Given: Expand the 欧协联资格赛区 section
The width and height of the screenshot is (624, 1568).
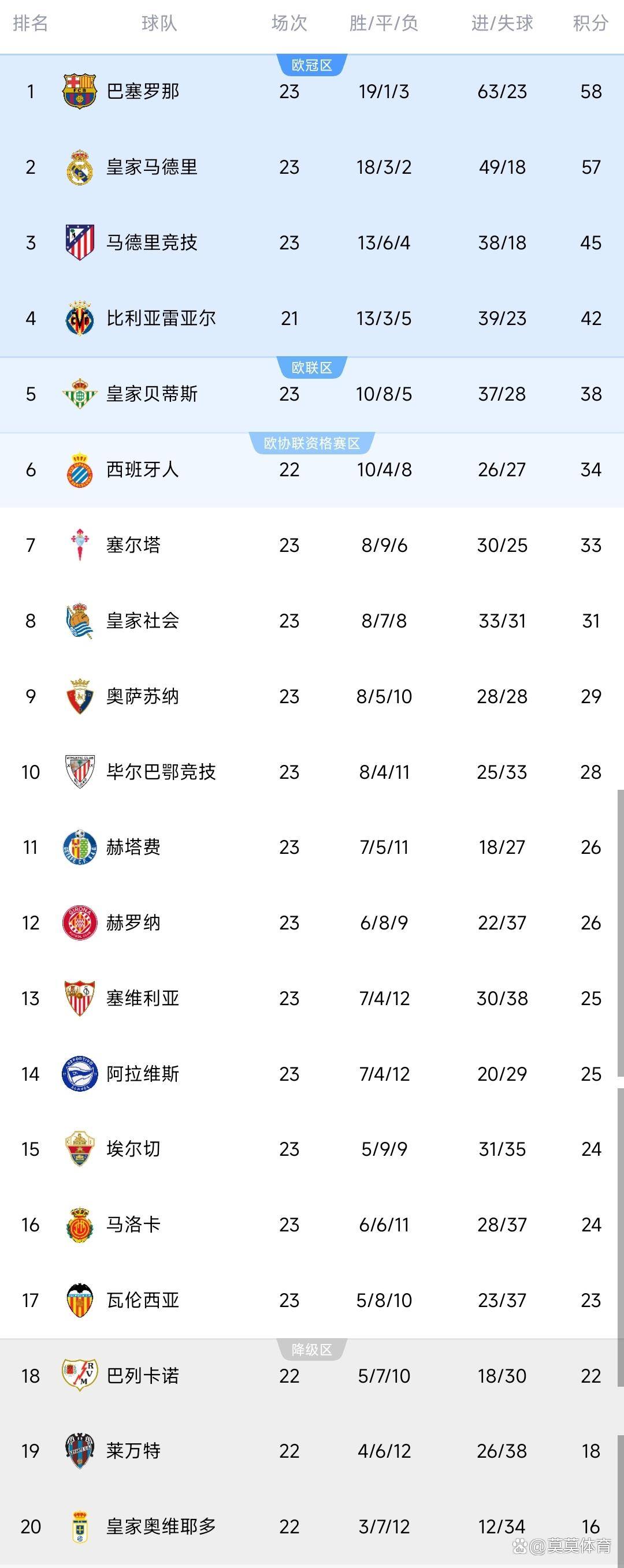Looking at the screenshot, I should pos(312,444).
